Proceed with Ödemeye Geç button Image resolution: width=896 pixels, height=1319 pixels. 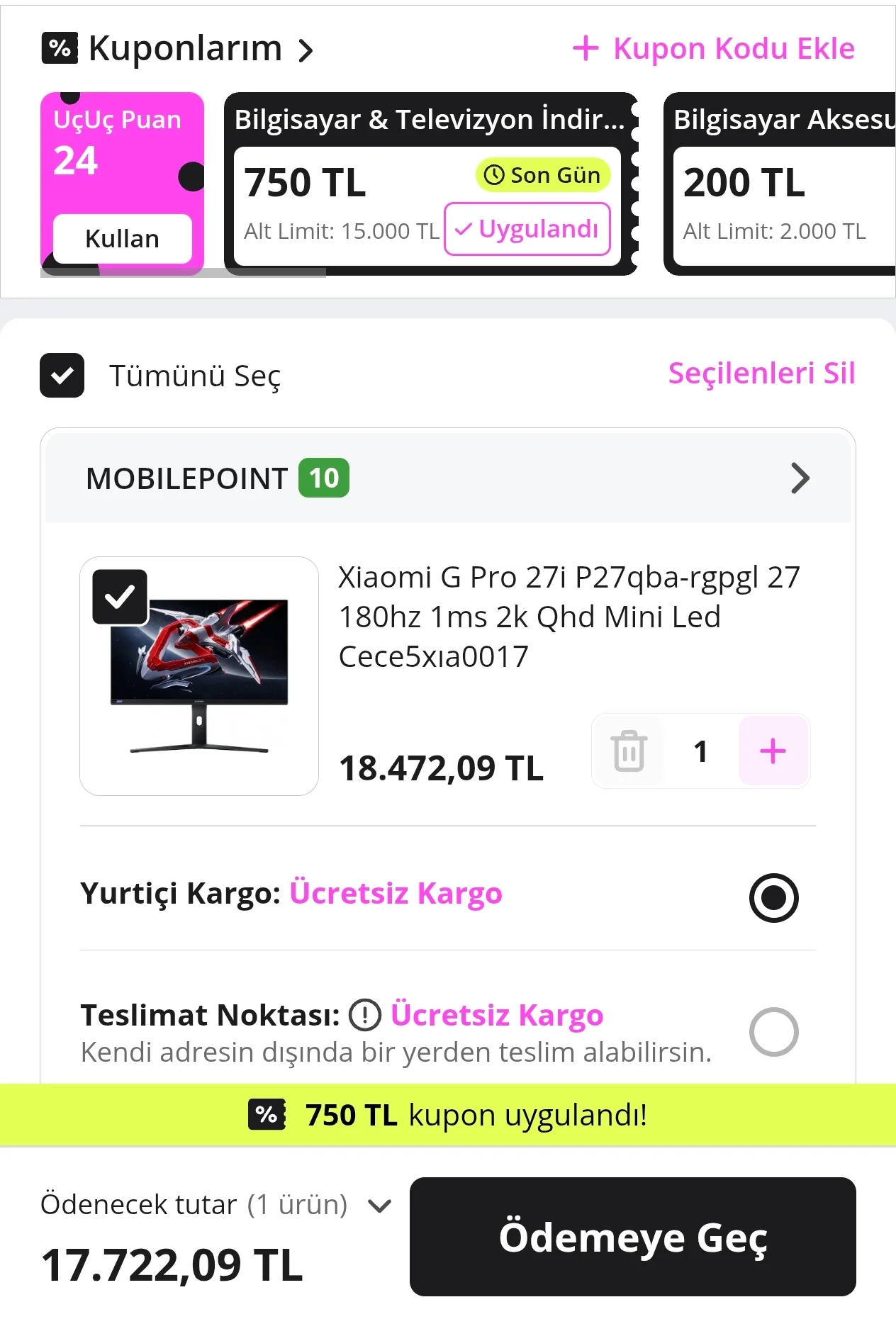click(x=632, y=1237)
